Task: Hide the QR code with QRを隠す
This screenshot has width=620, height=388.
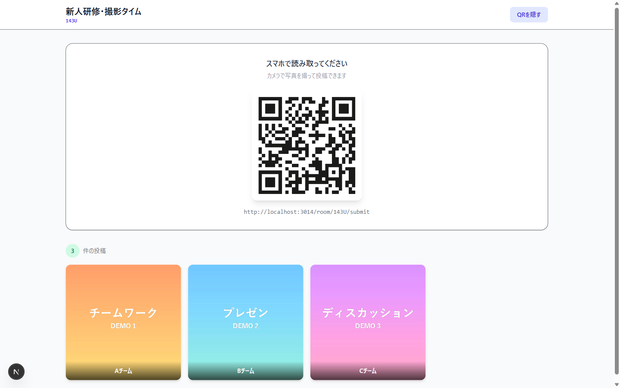Action: pos(529,15)
